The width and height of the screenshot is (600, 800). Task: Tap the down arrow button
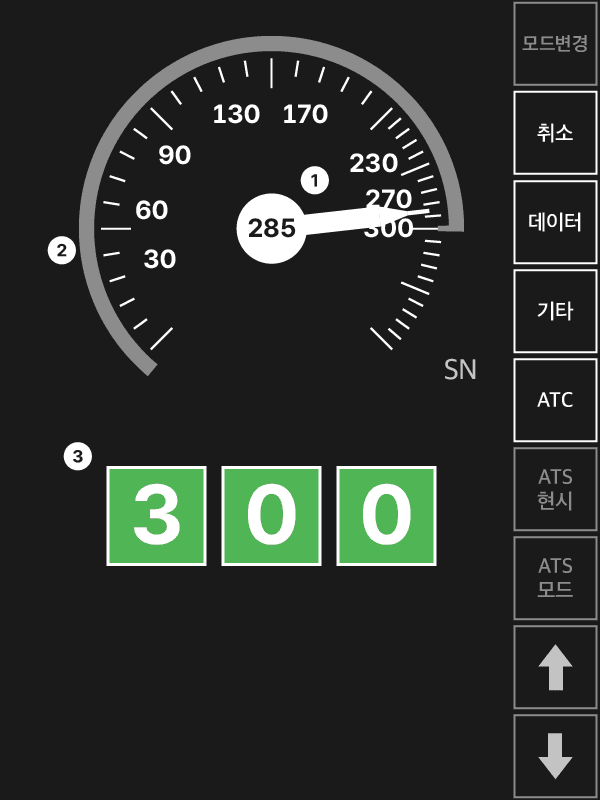point(555,756)
